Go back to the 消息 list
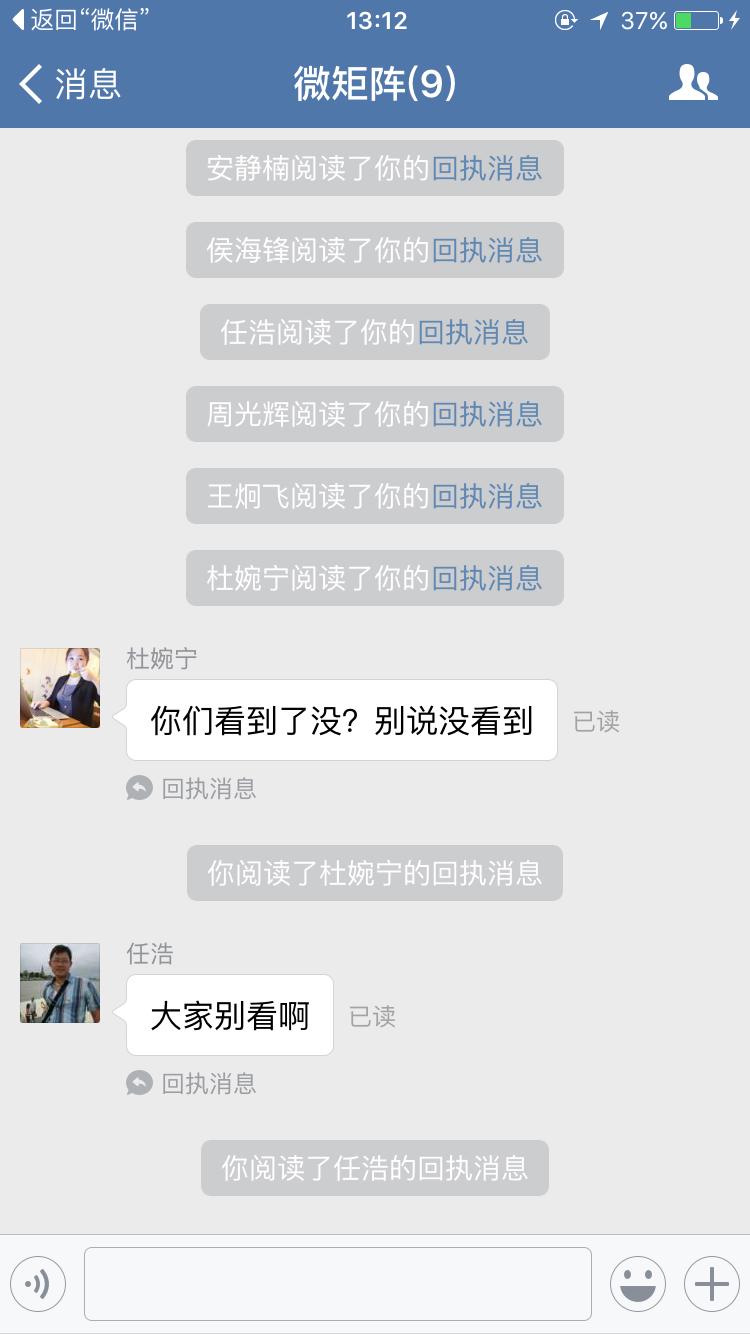The width and height of the screenshot is (750, 1334). 70,84
